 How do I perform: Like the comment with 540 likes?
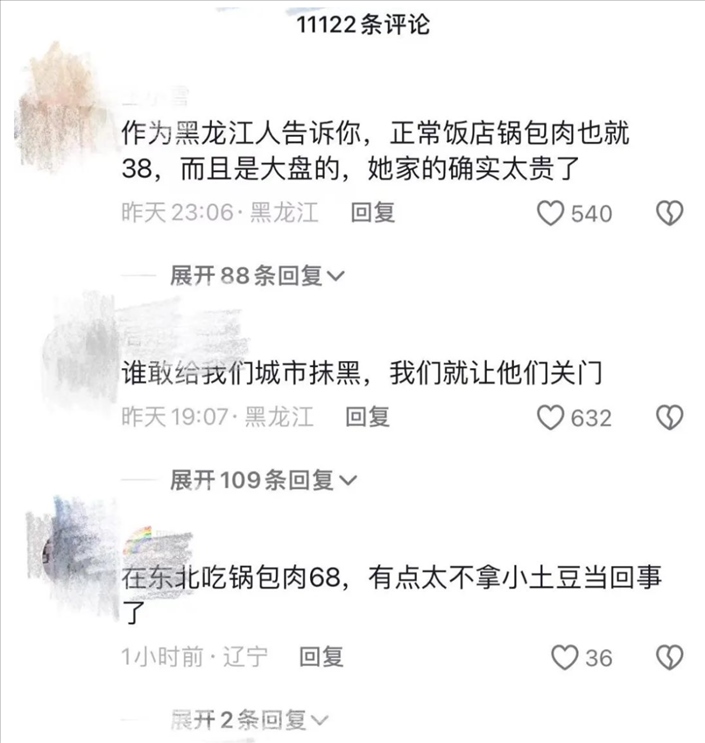coord(551,213)
